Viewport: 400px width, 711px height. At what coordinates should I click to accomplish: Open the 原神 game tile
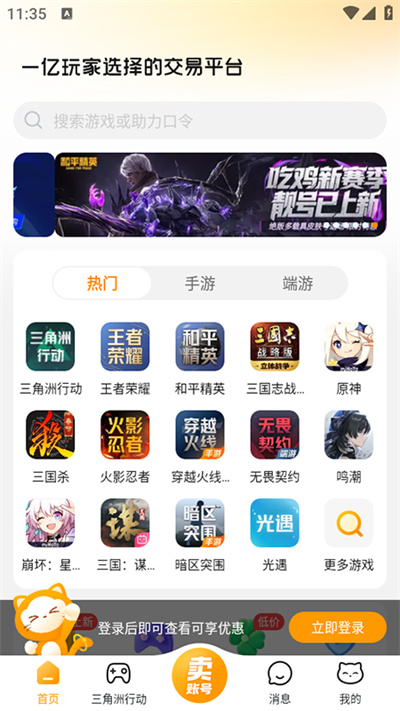click(348, 358)
